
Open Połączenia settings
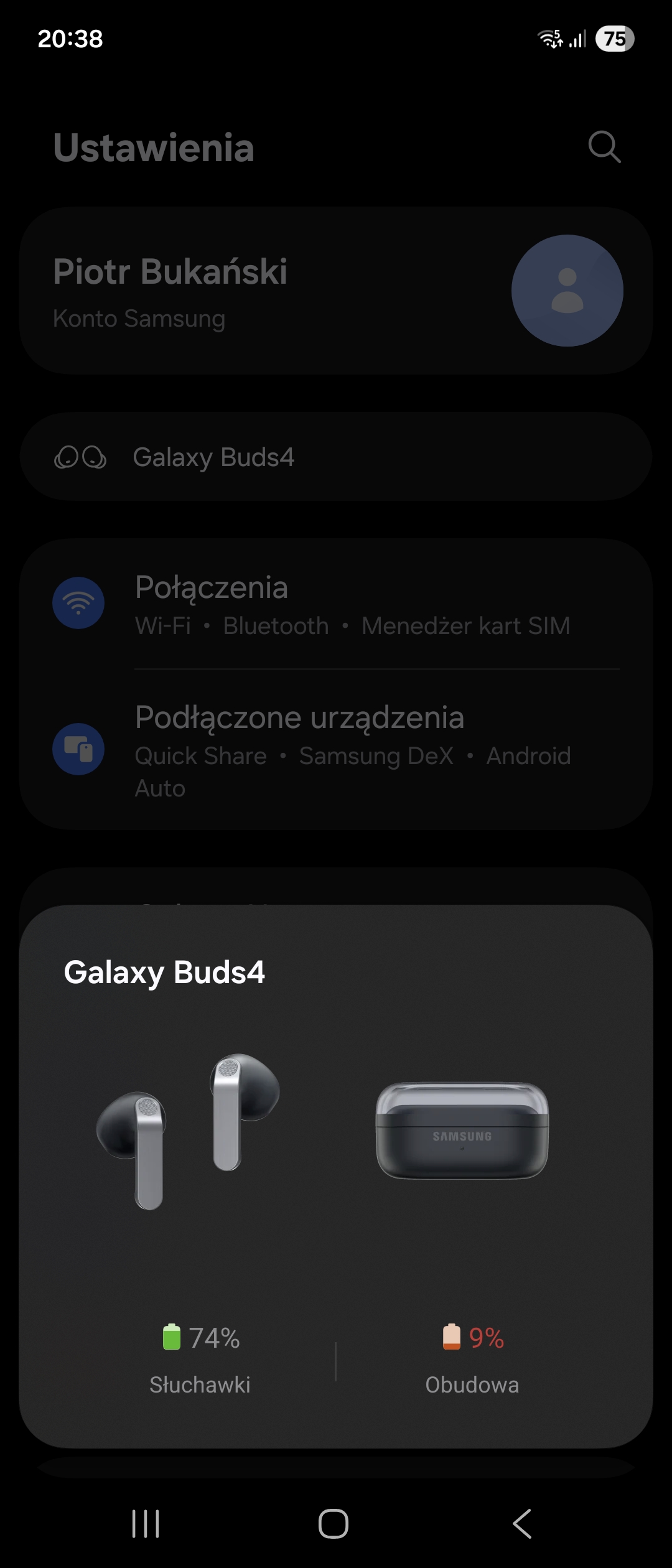click(x=336, y=604)
